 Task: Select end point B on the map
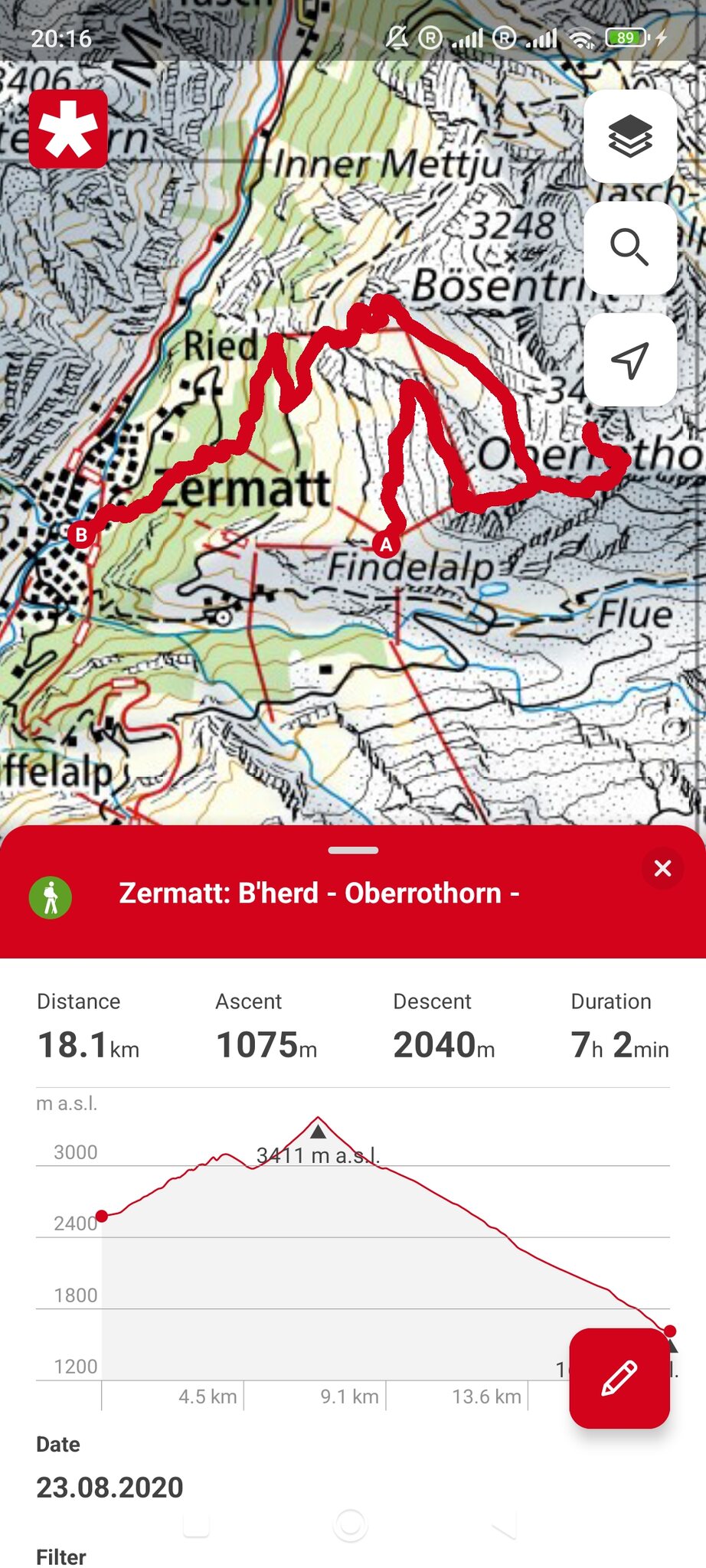tap(81, 534)
